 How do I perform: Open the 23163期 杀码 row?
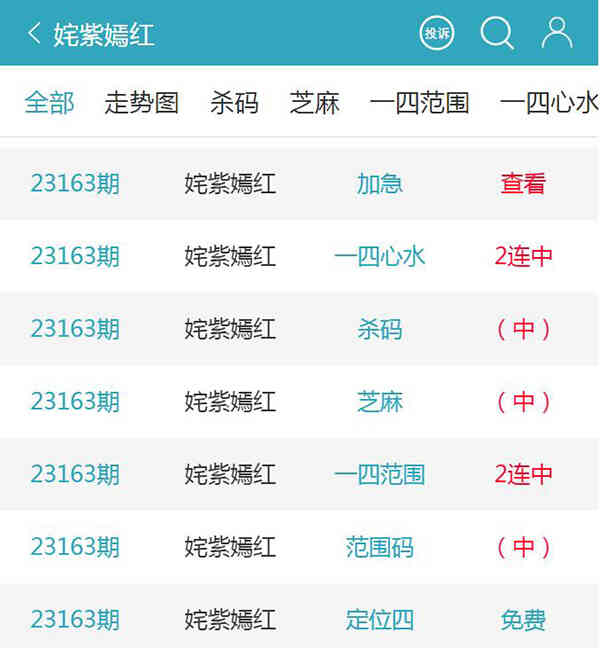pyautogui.click(x=380, y=329)
